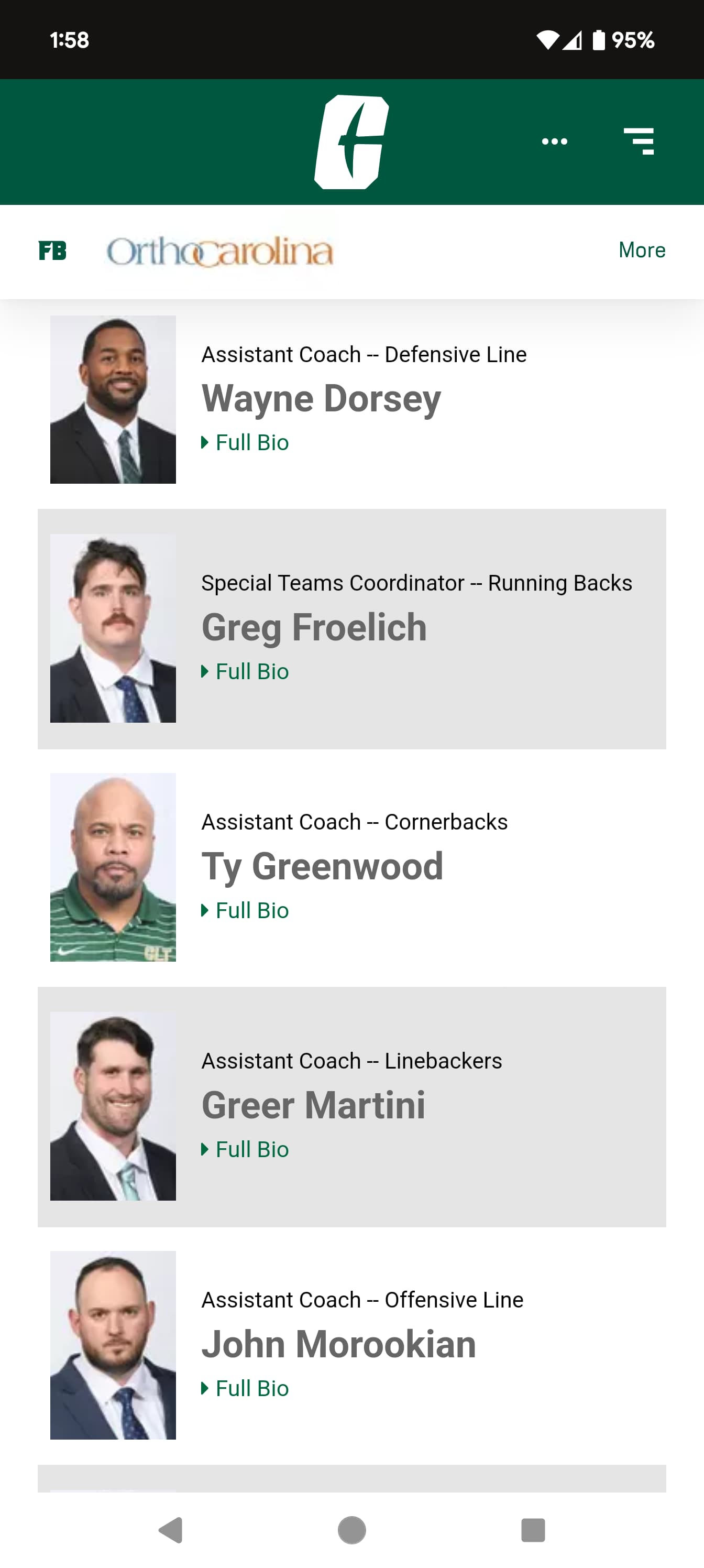Tap Greg Froelich's headshot photo
The height and width of the screenshot is (1568, 704).
pyautogui.click(x=113, y=628)
